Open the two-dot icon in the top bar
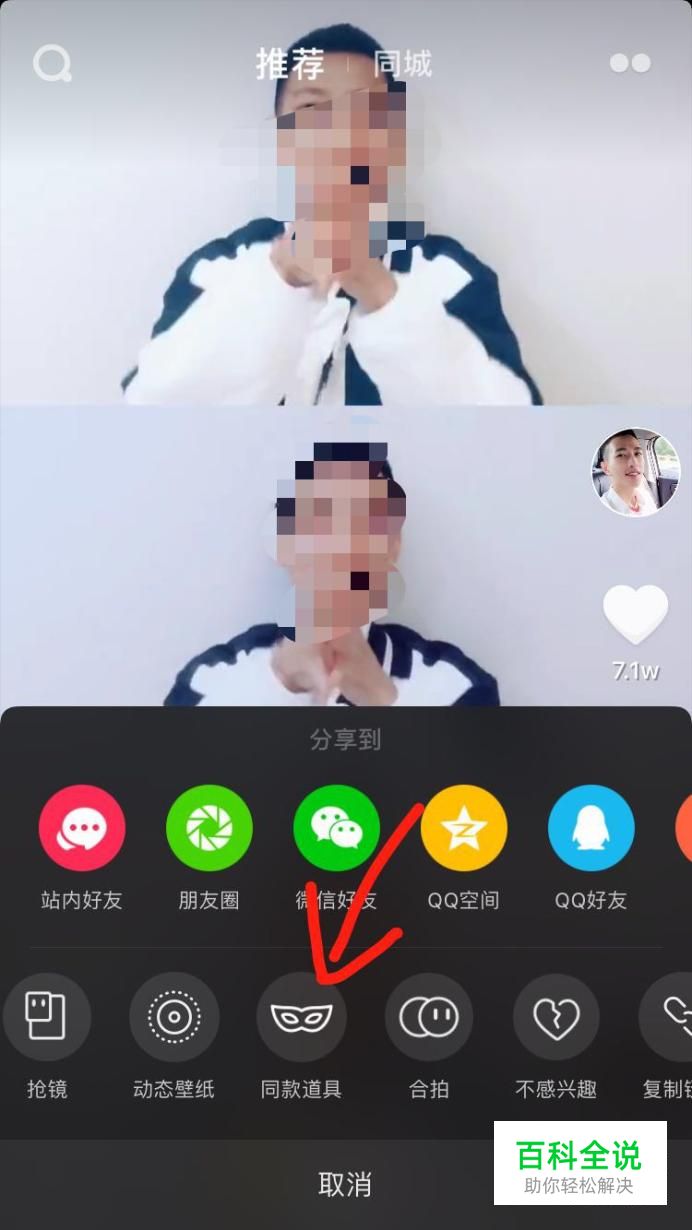692x1230 pixels. pos(630,63)
